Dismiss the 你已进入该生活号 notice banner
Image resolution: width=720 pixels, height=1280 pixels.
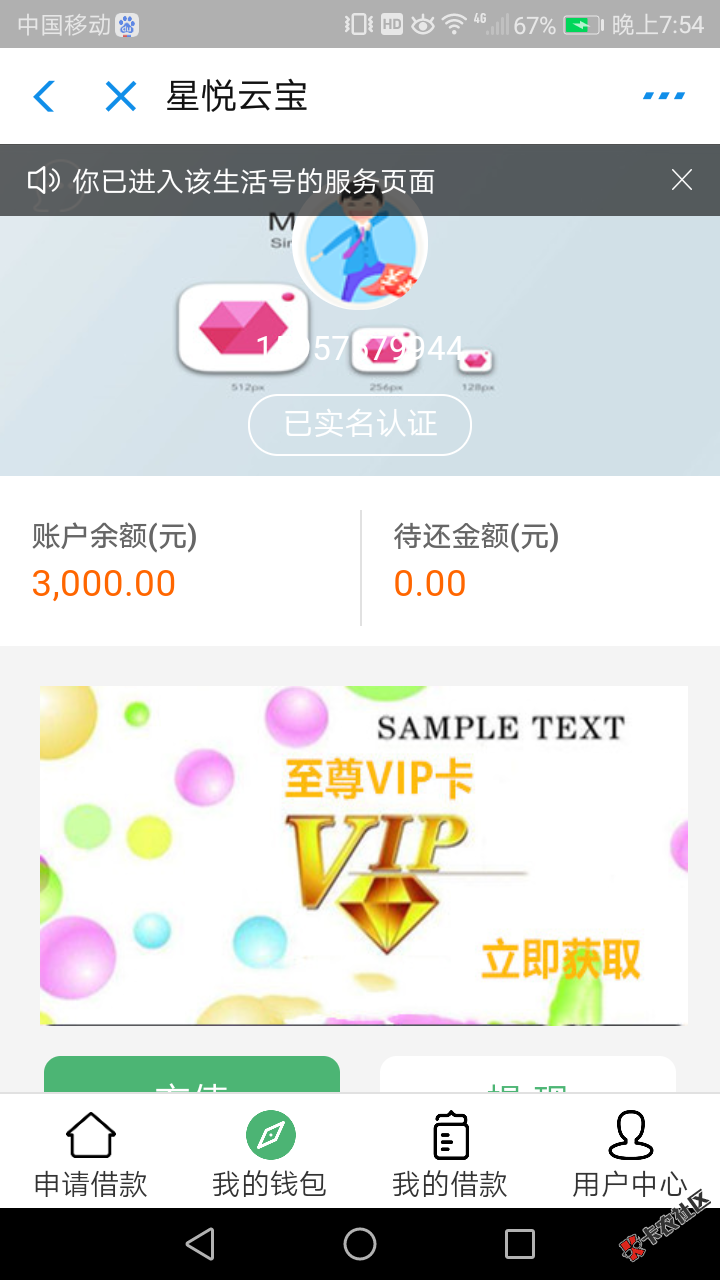point(682,180)
